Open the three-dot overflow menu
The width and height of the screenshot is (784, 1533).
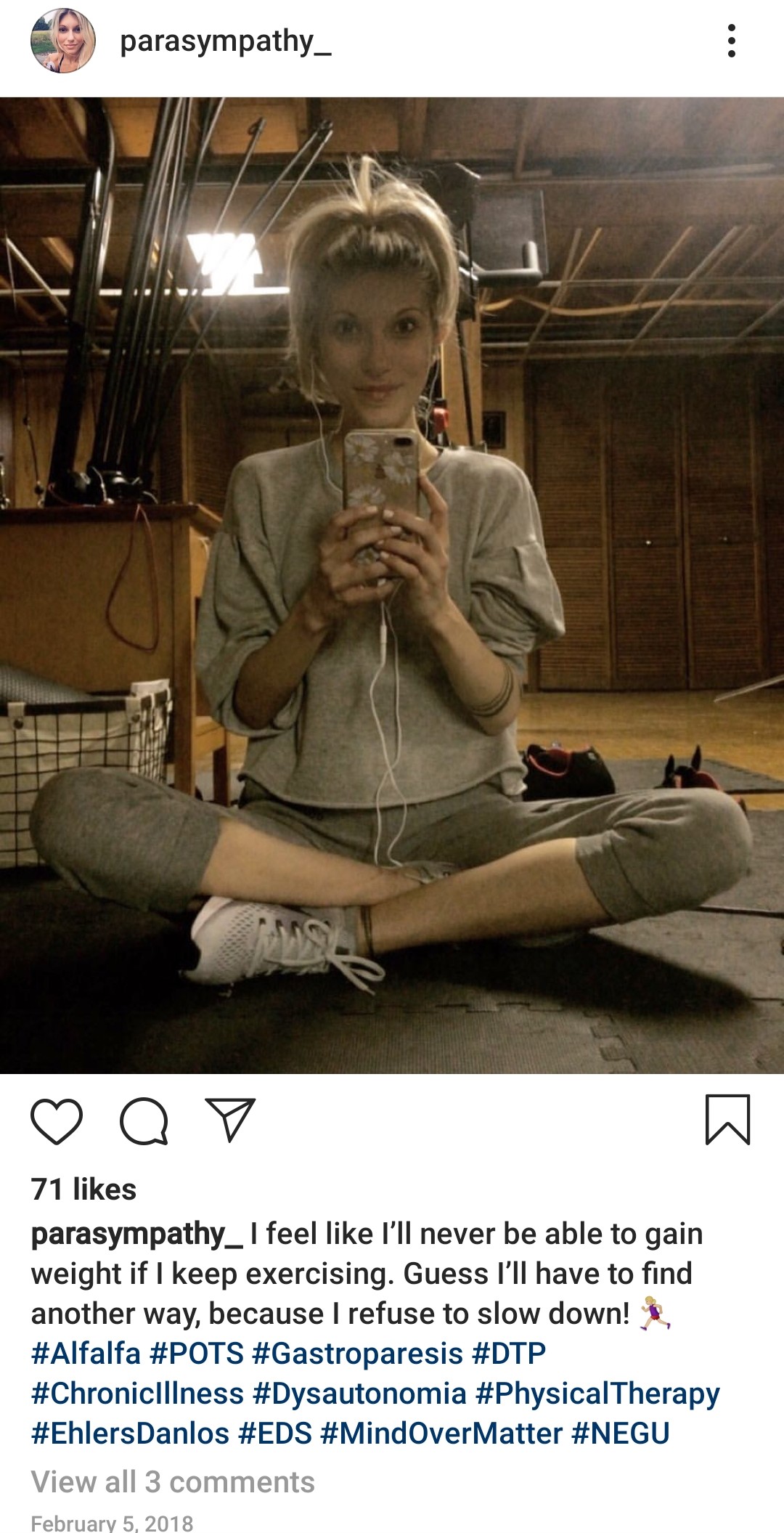732,41
